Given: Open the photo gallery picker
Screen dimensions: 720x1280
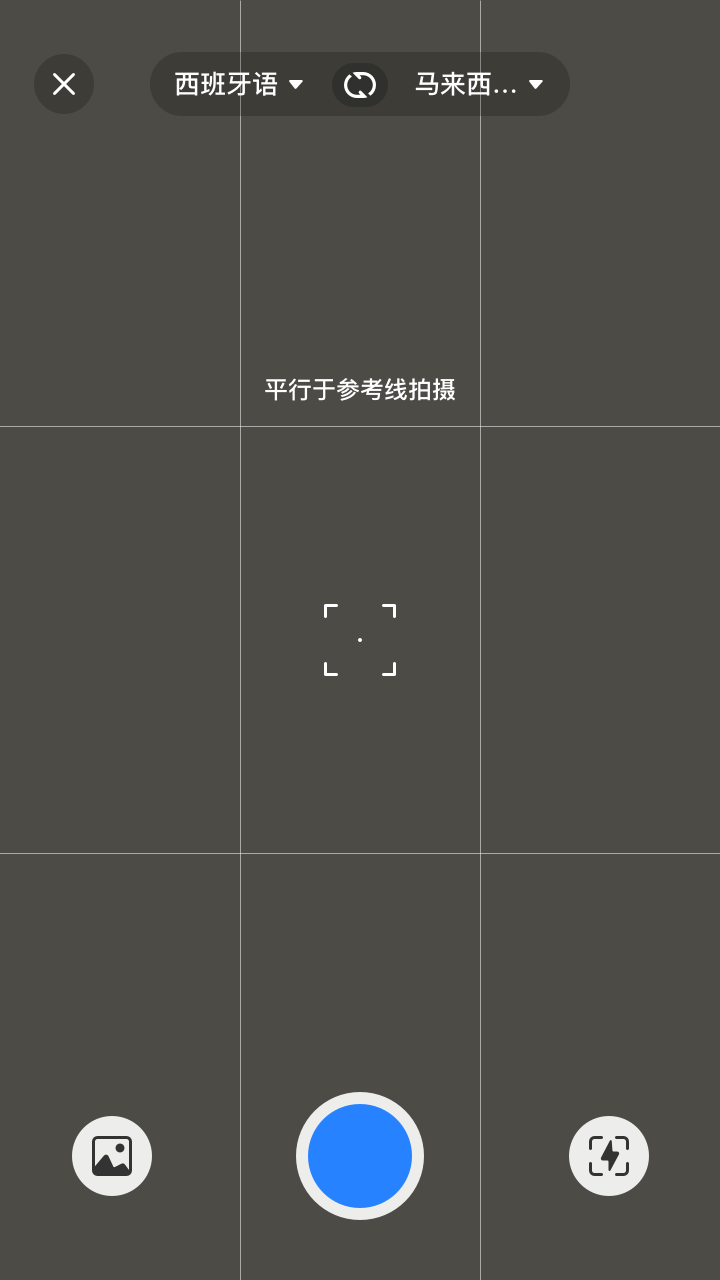Looking at the screenshot, I should tap(112, 1156).
